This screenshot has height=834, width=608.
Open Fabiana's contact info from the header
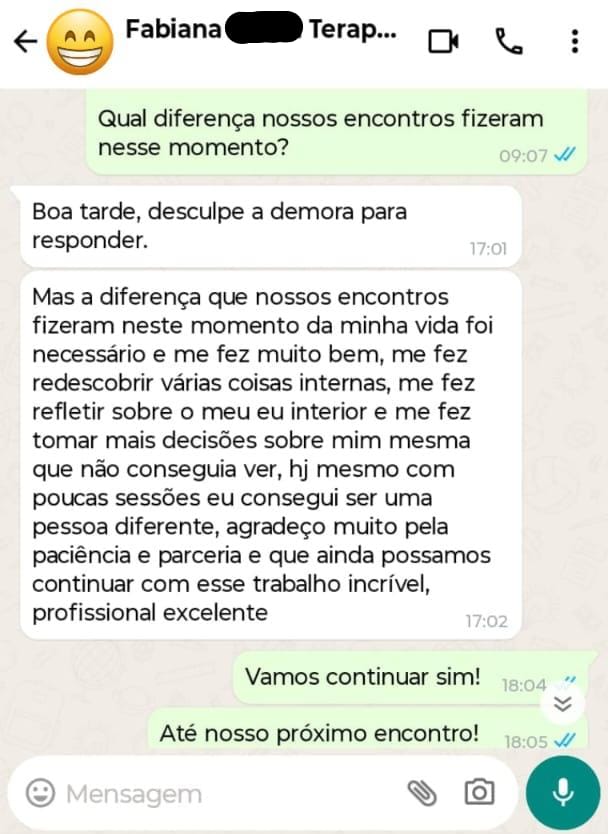pyautogui.click(x=260, y=31)
